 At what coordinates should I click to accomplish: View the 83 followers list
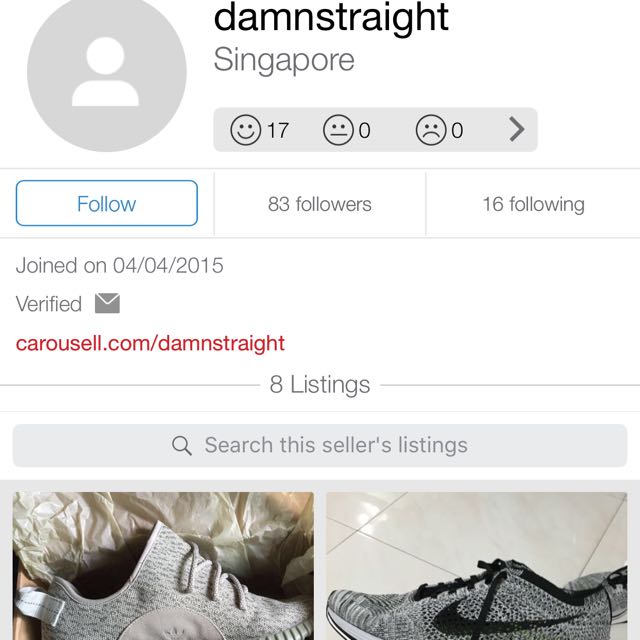click(319, 204)
